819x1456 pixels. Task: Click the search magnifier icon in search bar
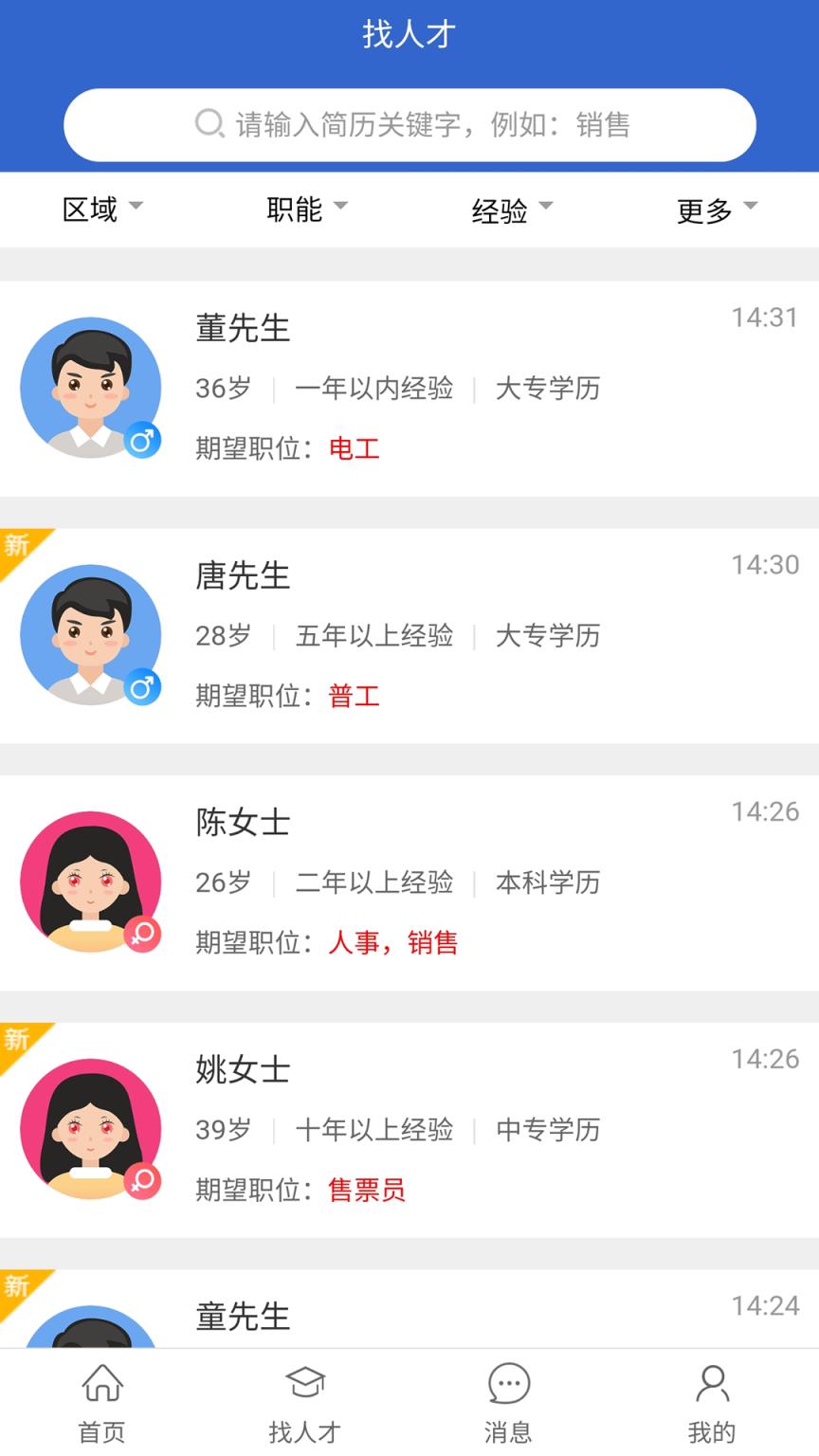click(208, 123)
